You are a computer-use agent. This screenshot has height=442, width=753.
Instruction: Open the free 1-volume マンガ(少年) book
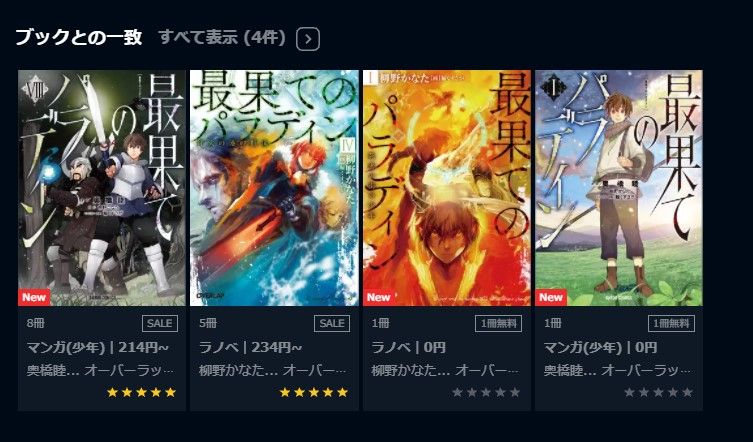(618, 188)
